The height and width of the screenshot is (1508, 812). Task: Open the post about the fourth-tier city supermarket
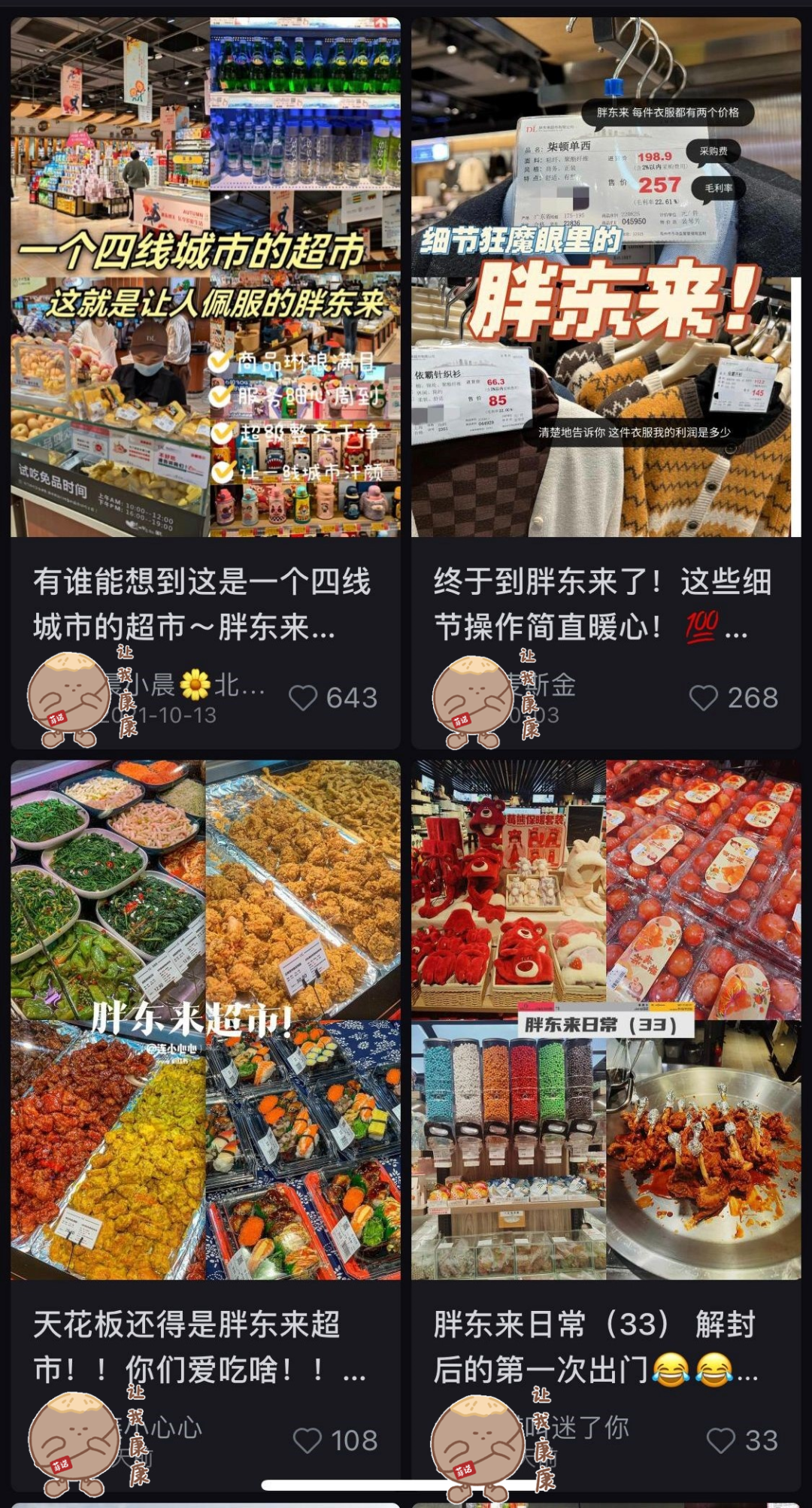205,278
